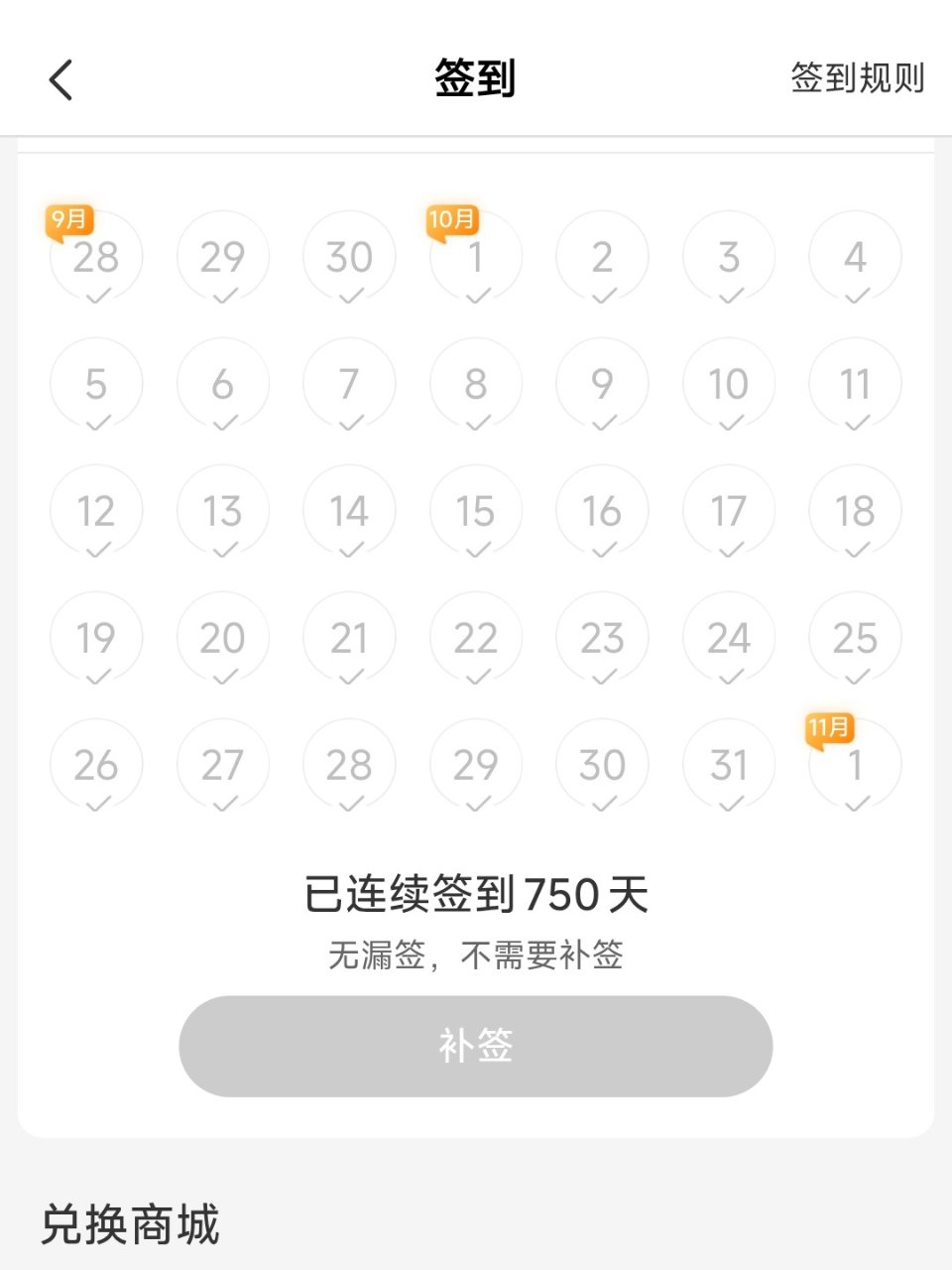Image resolution: width=952 pixels, height=1270 pixels.
Task: Open the 签到规则 rules page
Action: tap(859, 79)
